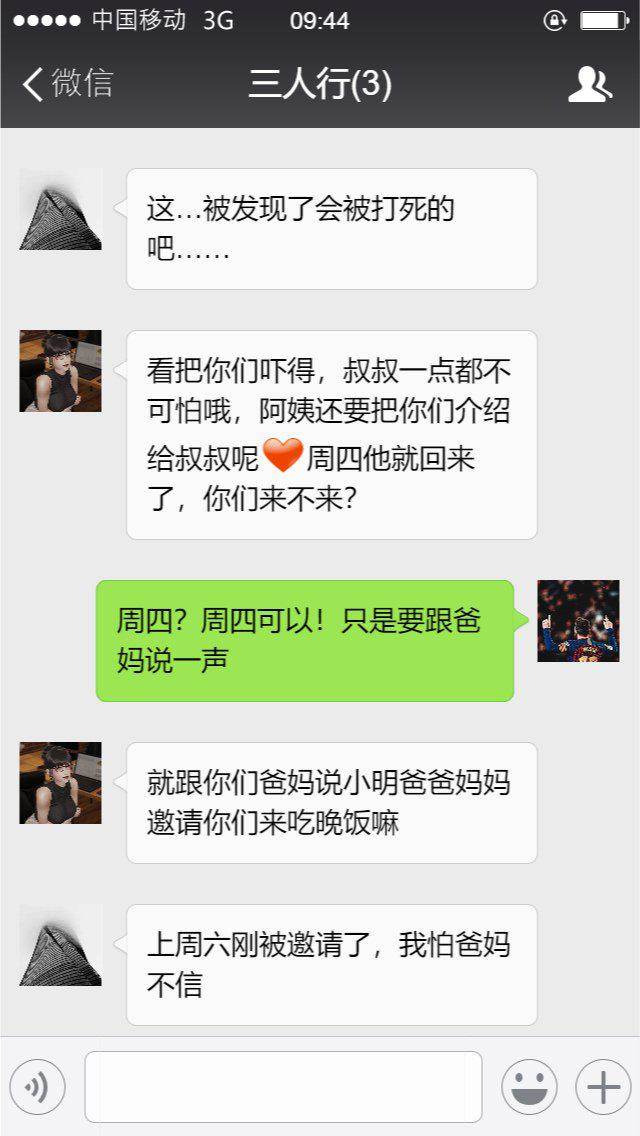Open the avatar next to 这…被发现了会被打死的吧
Image resolution: width=640 pixels, height=1136 pixels.
pyautogui.click(x=60, y=209)
